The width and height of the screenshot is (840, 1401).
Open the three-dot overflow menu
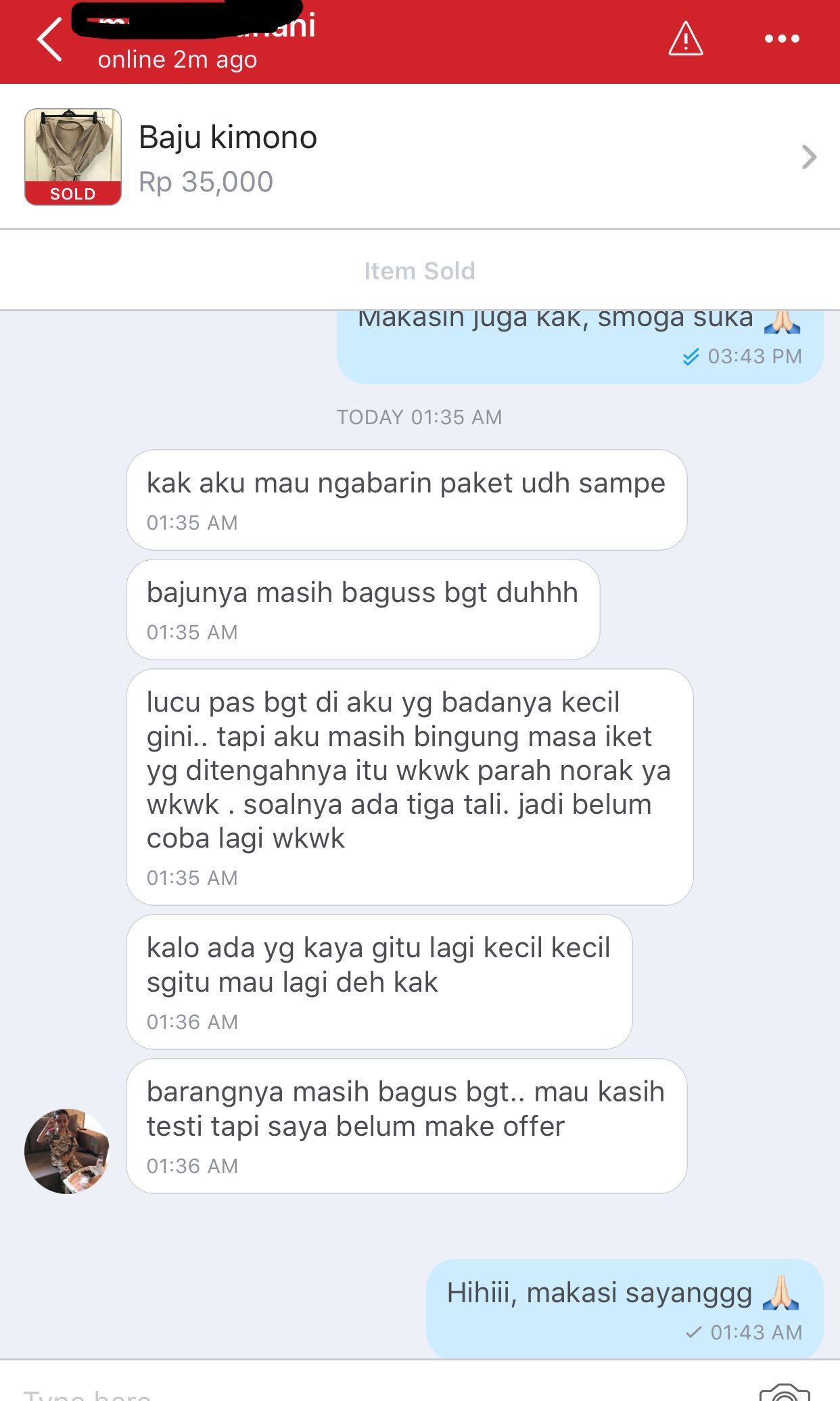pos(782,39)
